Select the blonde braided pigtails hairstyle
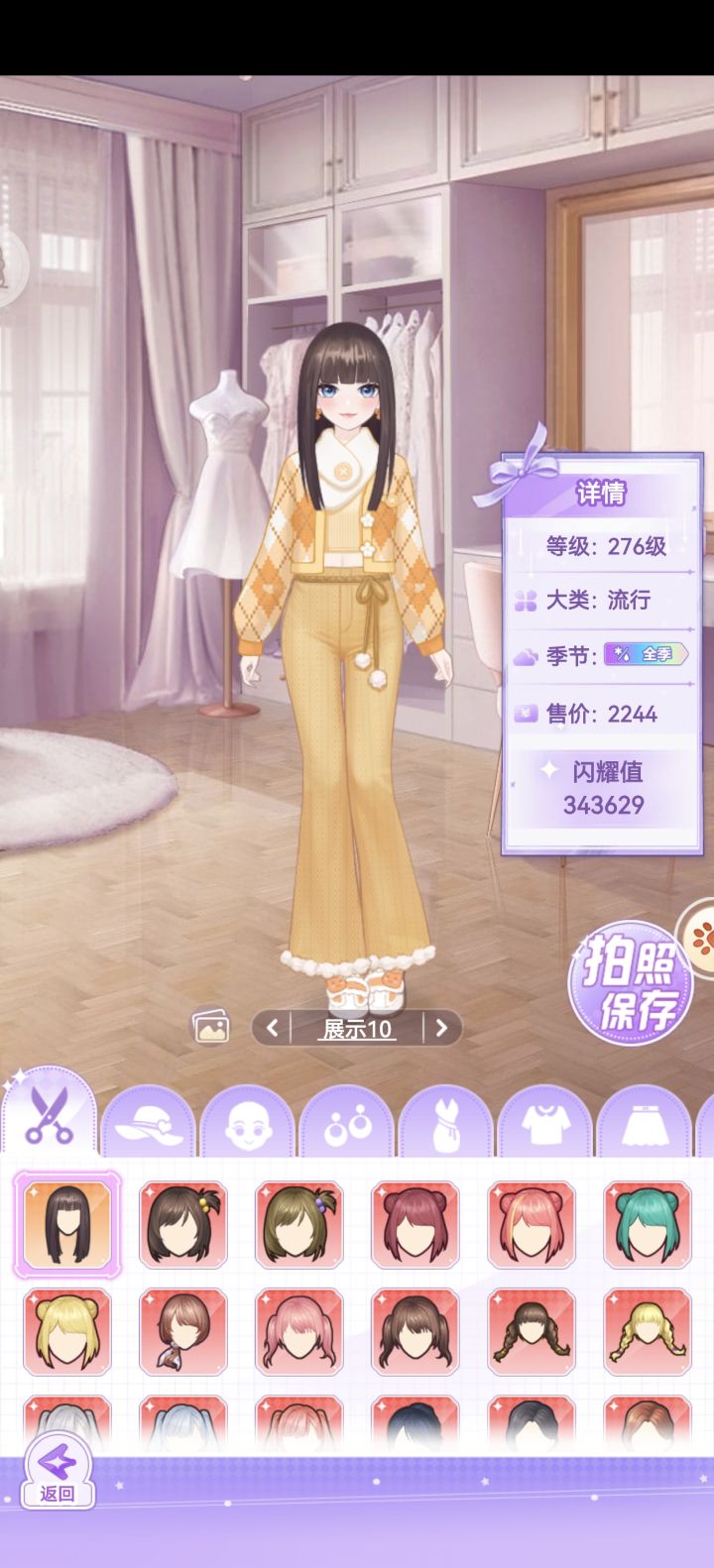The image size is (714, 1568). (647, 1331)
